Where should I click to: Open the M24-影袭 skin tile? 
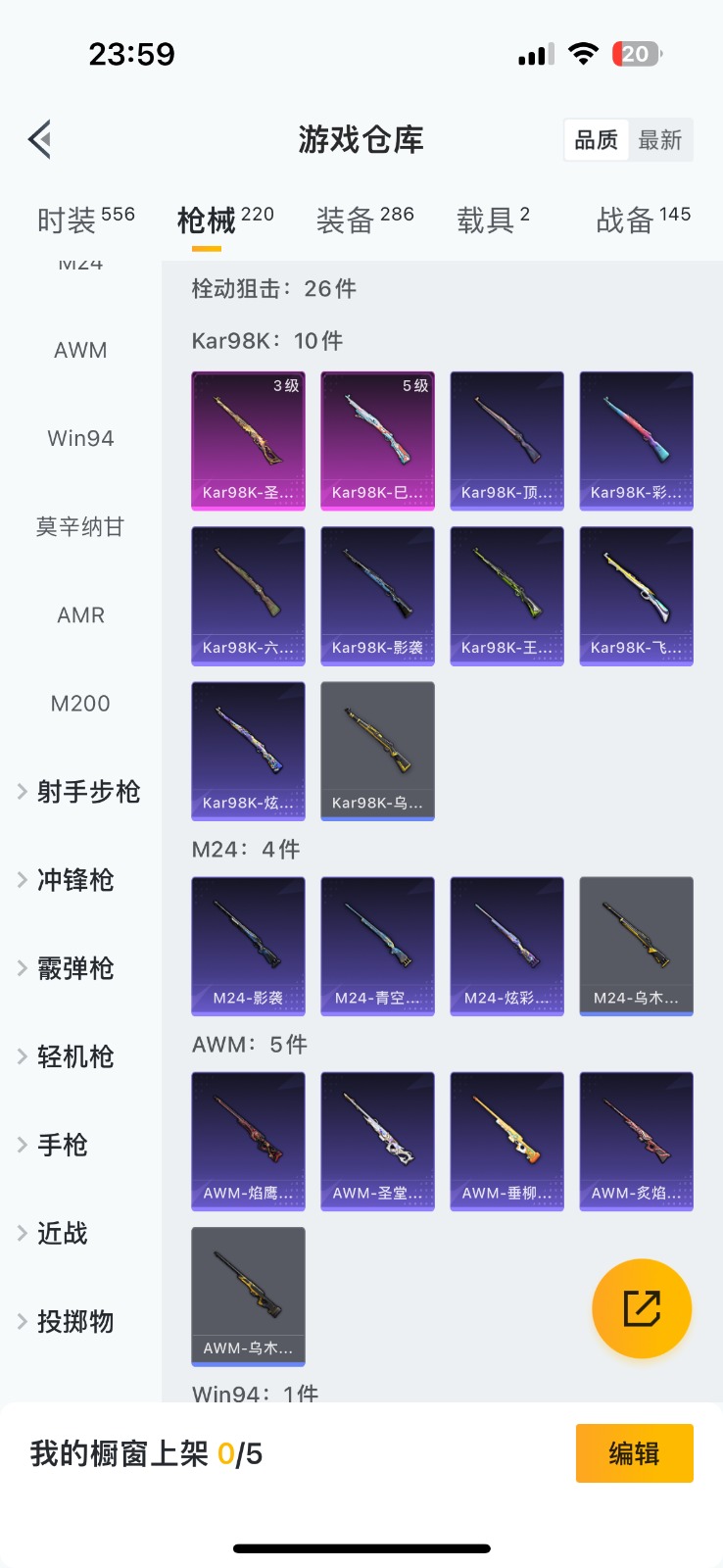248,946
